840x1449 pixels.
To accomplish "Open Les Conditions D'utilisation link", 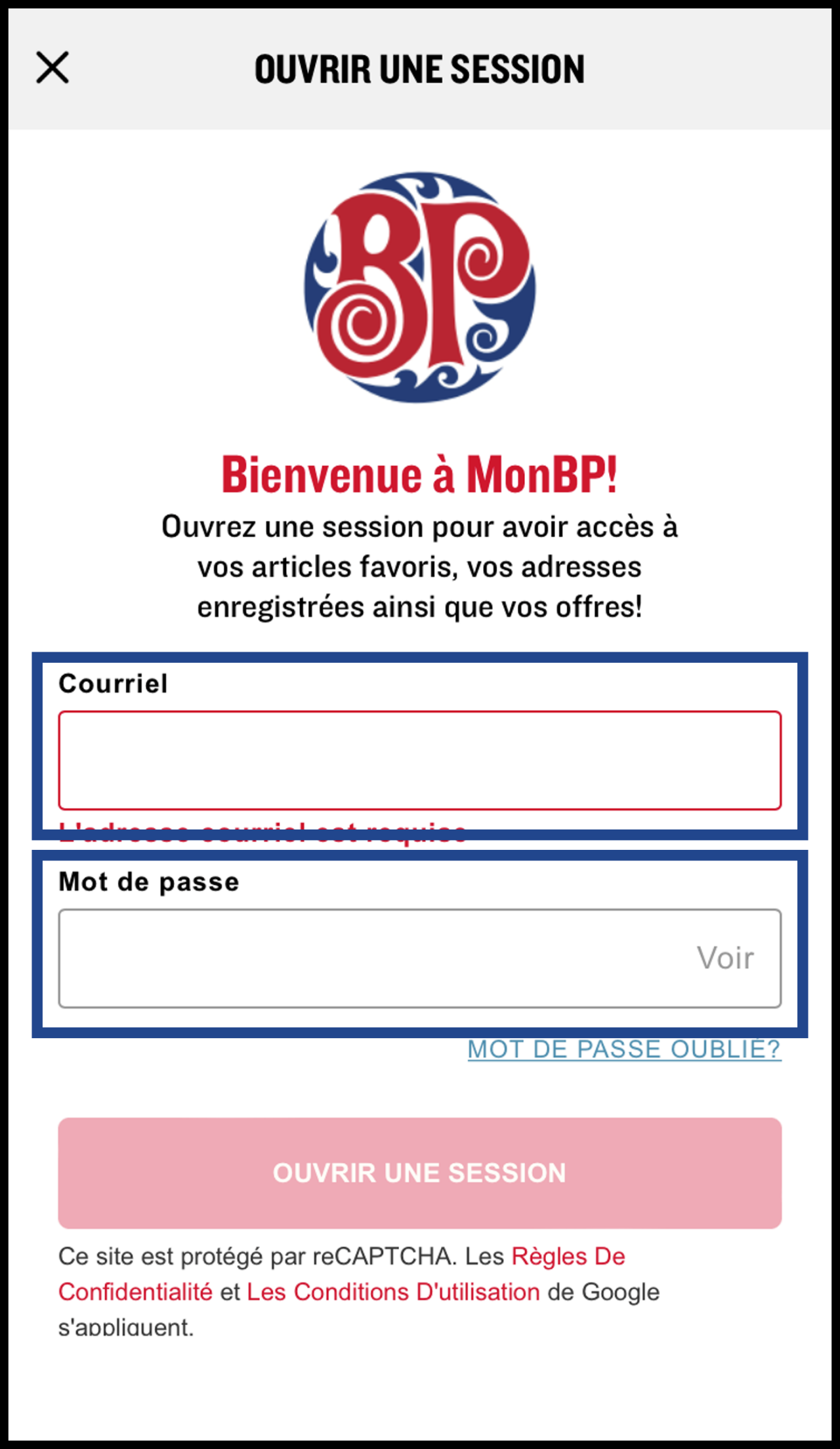I will [x=393, y=1291].
